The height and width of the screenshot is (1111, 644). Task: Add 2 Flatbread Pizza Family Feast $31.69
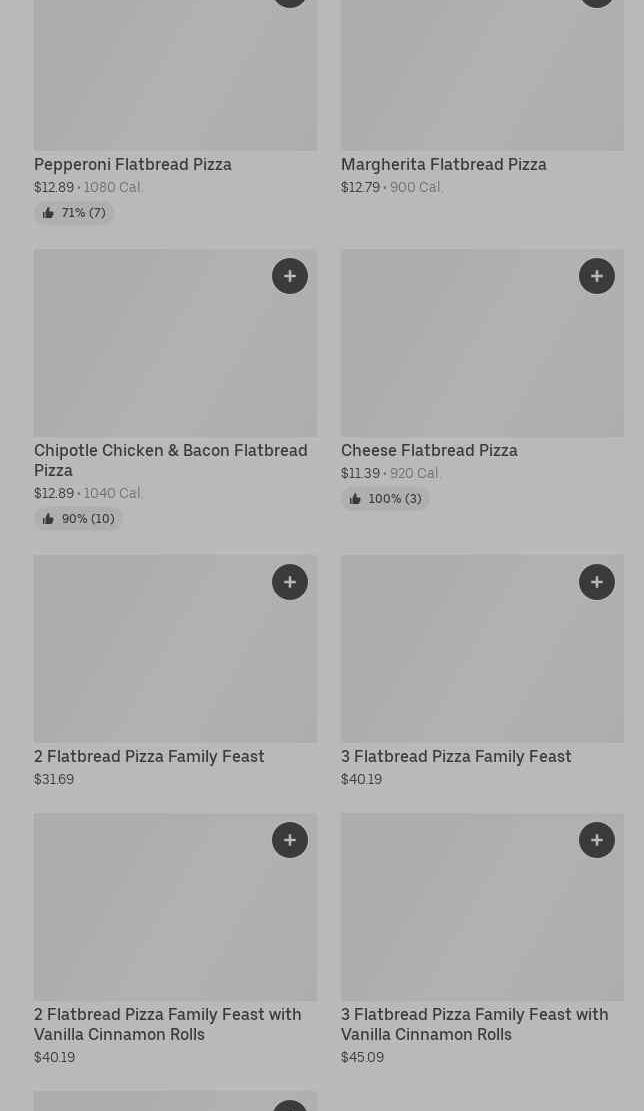tap(290, 582)
